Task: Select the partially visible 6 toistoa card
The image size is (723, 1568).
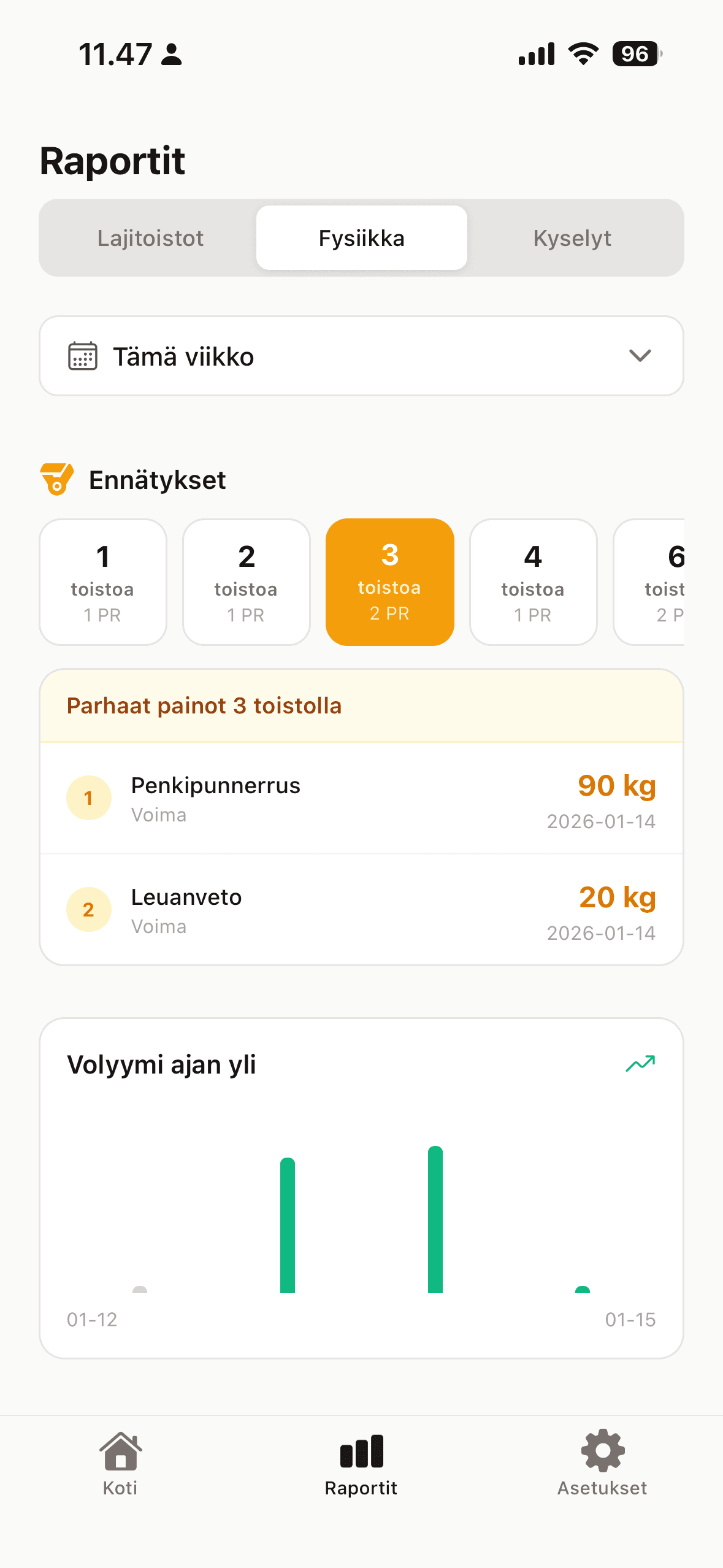Action: [x=668, y=582]
